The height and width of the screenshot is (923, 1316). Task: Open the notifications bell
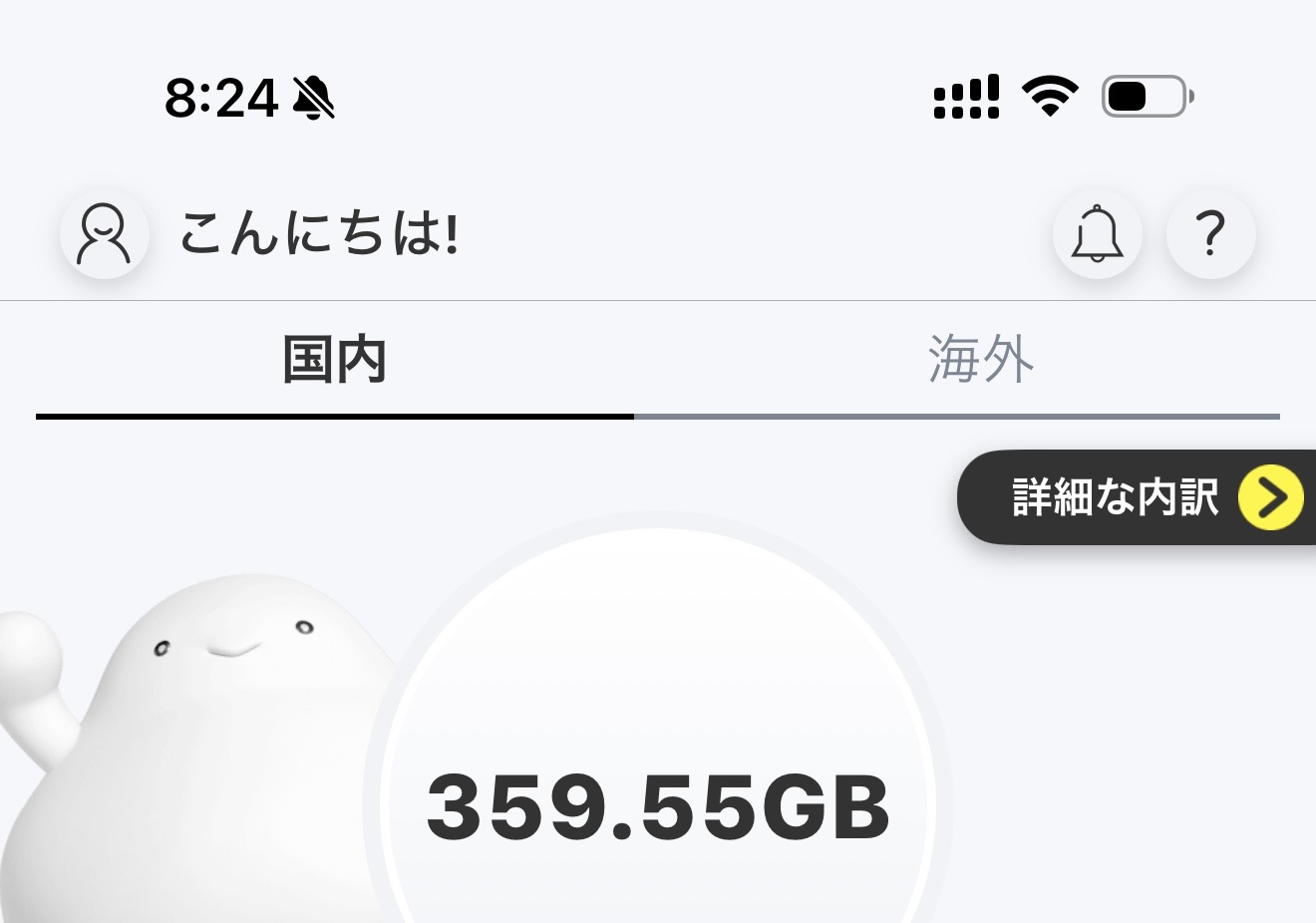pyautogui.click(x=1097, y=234)
